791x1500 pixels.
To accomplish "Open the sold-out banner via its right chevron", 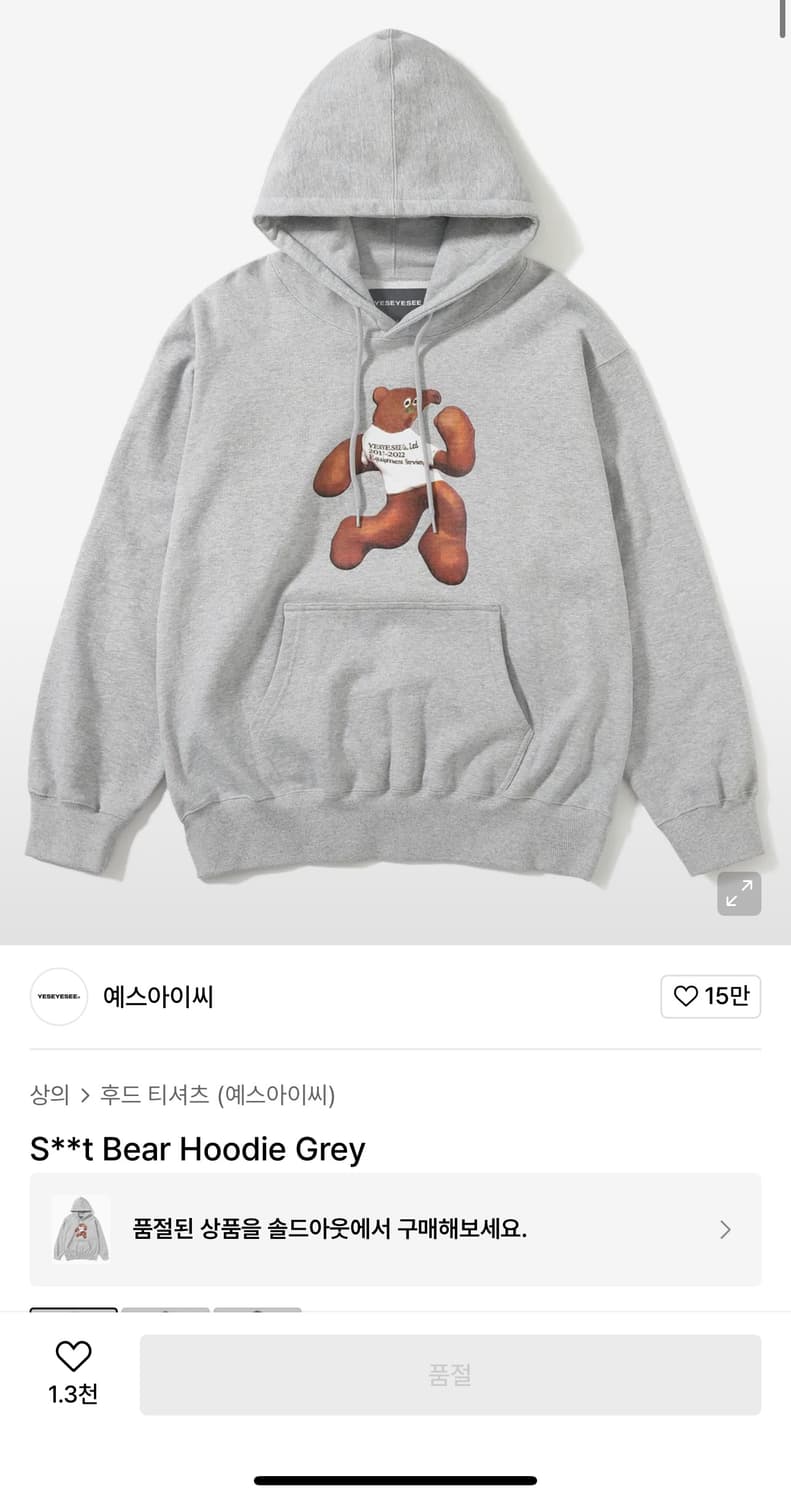I will click(x=725, y=1230).
